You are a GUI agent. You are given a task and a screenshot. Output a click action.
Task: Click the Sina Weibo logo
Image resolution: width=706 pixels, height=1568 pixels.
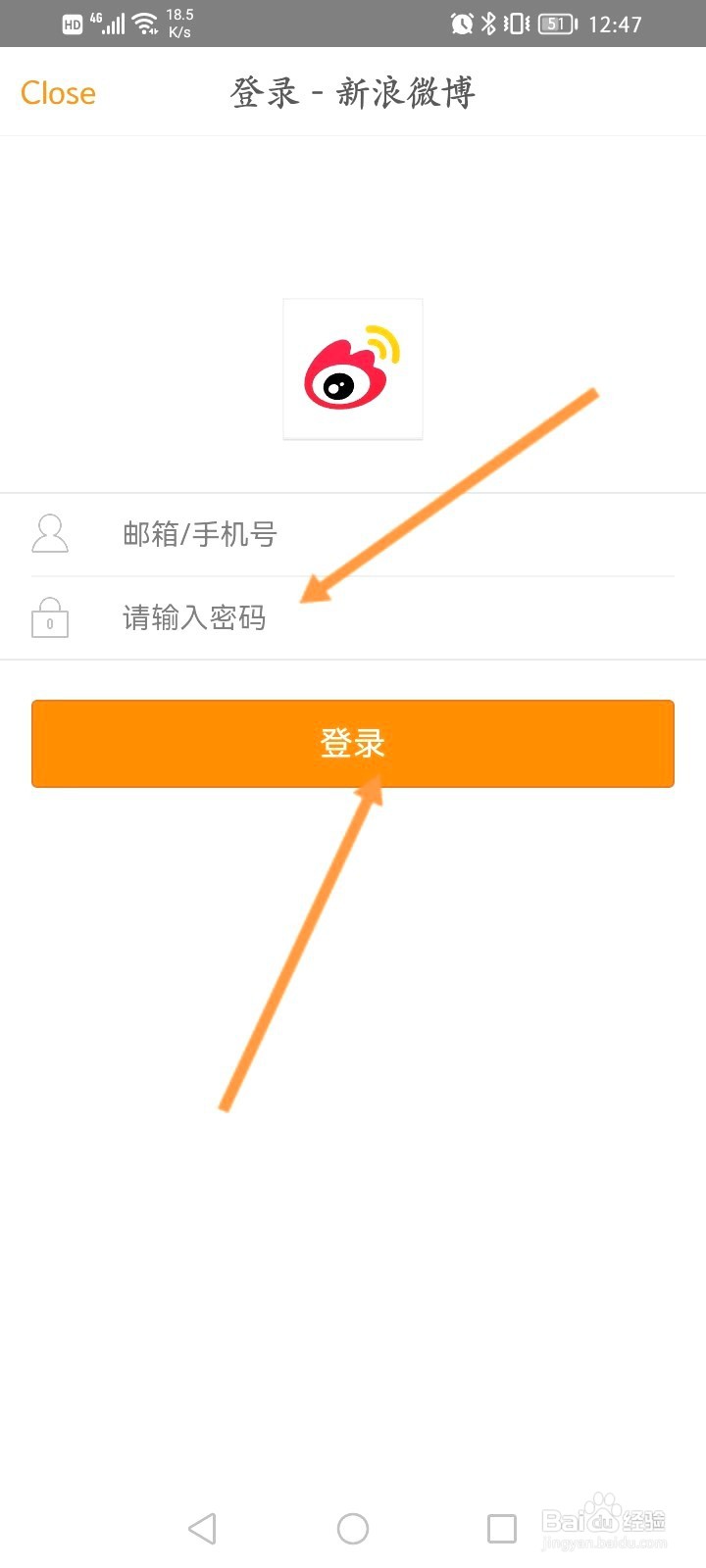352,368
